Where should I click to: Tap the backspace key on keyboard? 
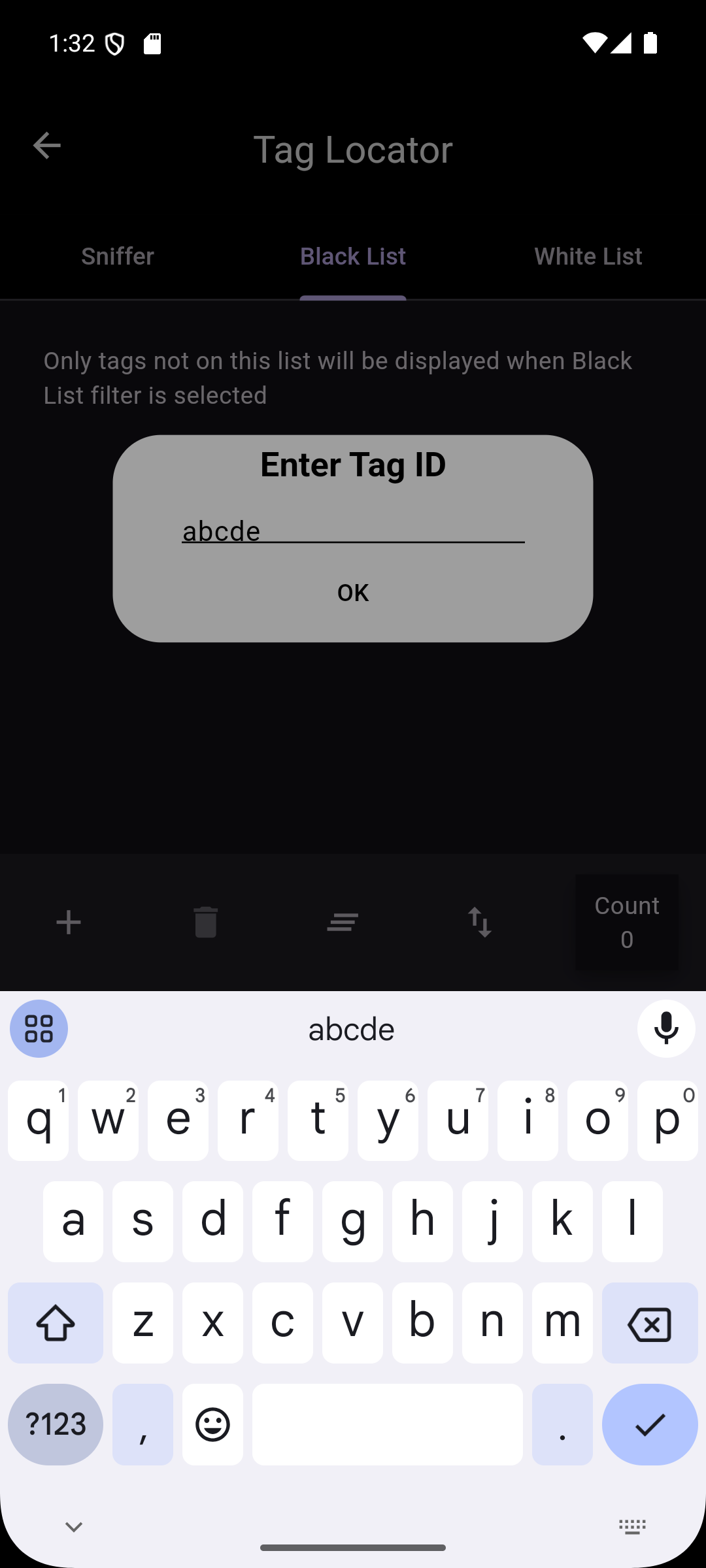tap(649, 1324)
